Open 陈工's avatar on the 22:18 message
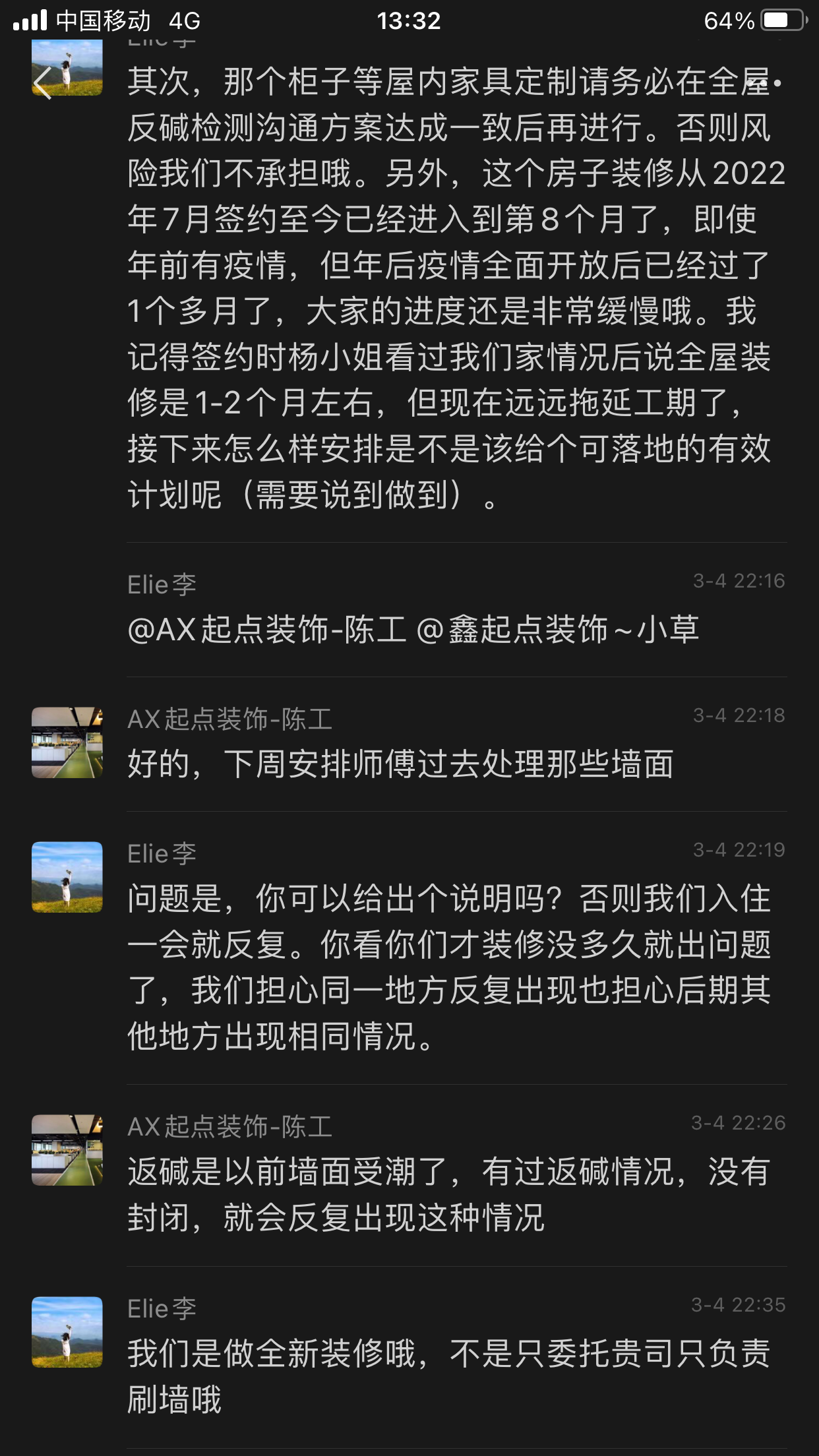Image resolution: width=819 pixels, height=1456 pixels. [x=67, y=743]
